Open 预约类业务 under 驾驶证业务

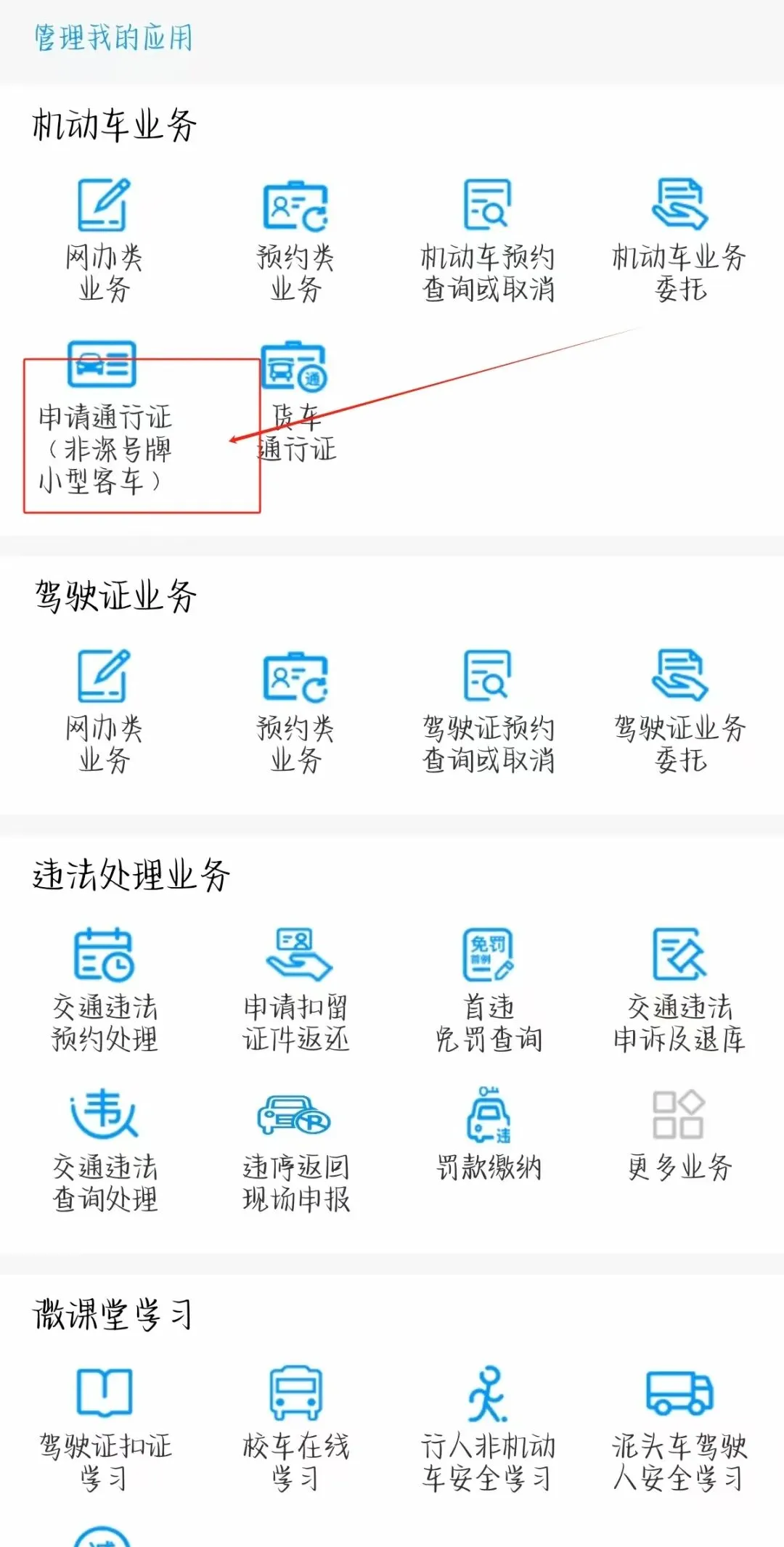tap(295, 711)
